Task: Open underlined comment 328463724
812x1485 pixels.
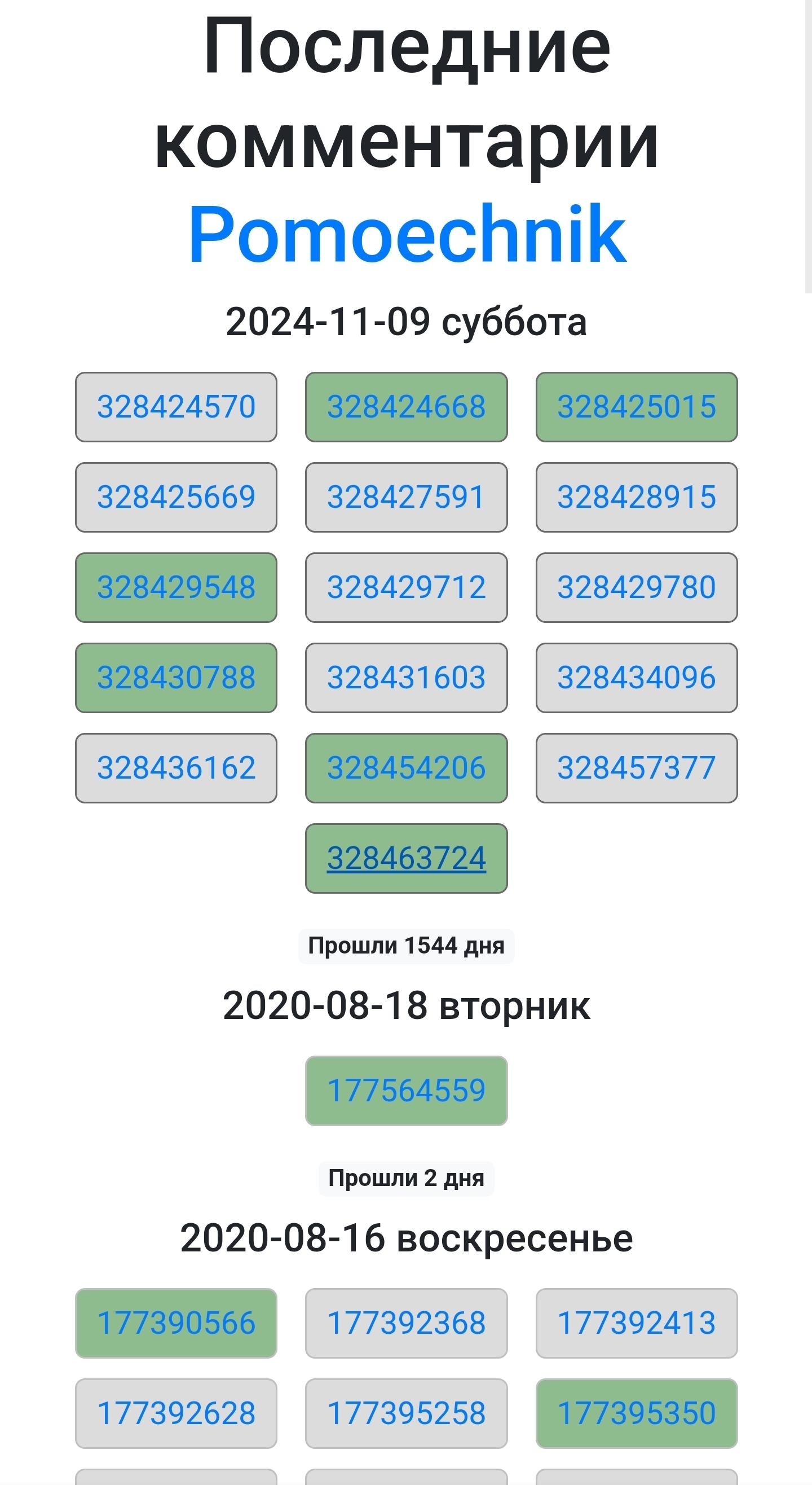Action: click(x=407, y=858)
